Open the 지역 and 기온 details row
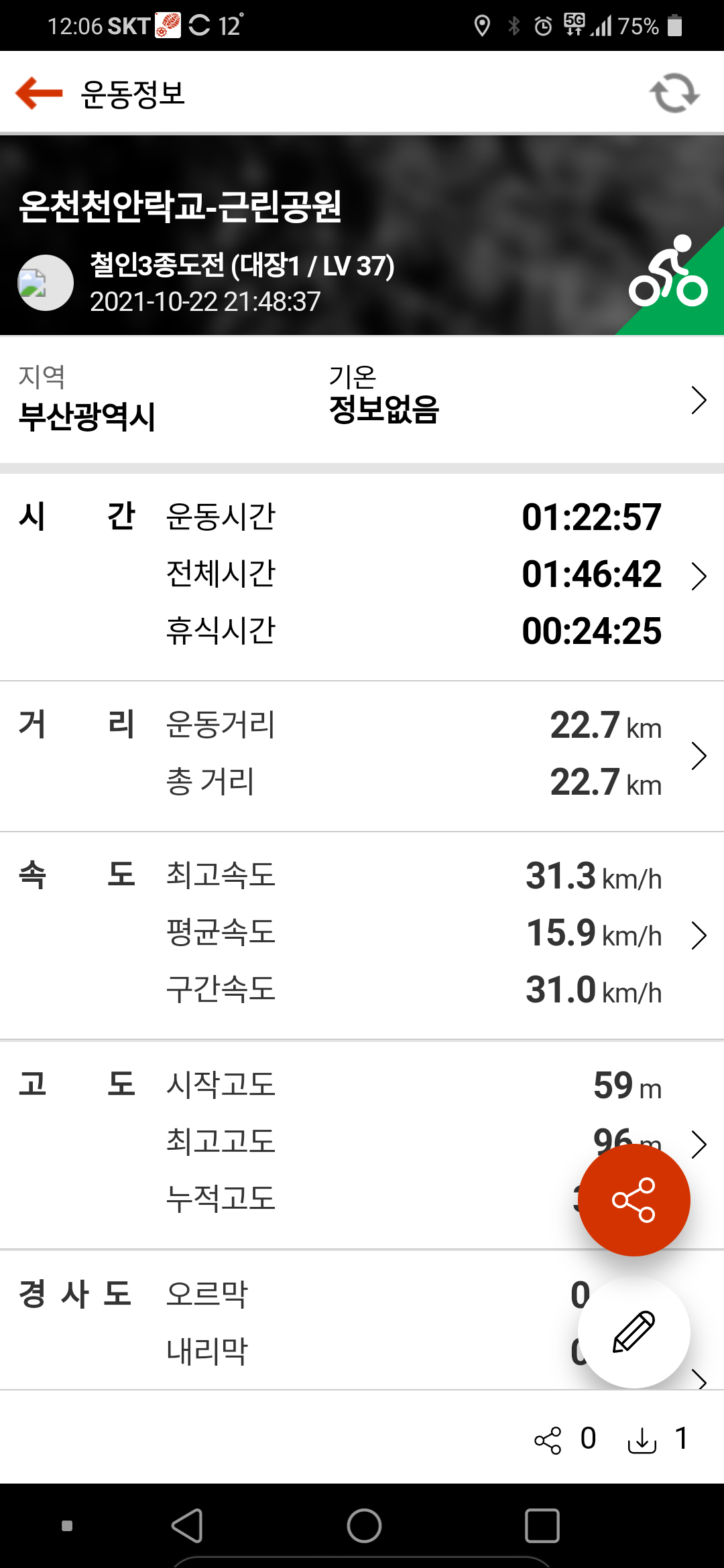724x1568 pixels. pos(362,400)
